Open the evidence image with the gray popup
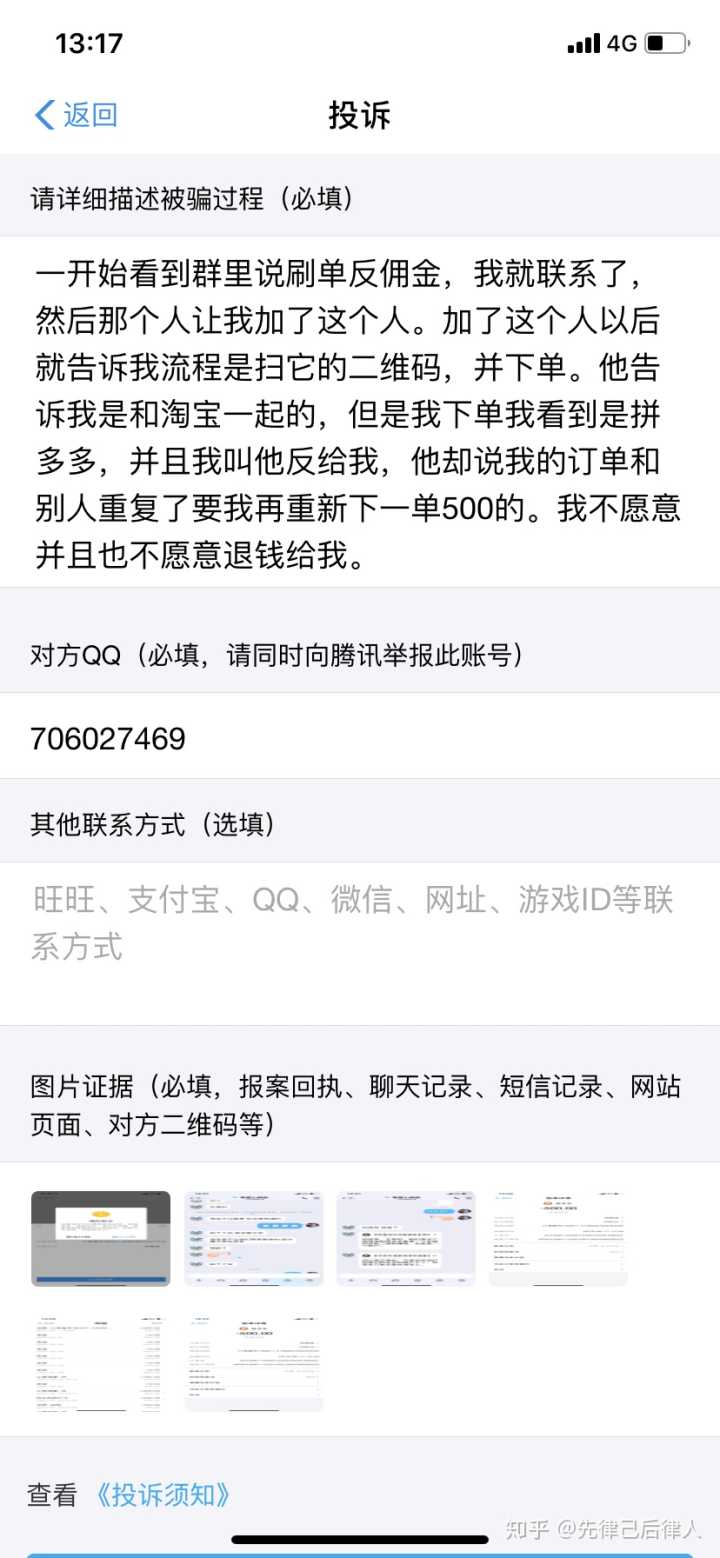Image resolution: width=720 pixels, height=1558 pixels. (x=101, y=1238)
